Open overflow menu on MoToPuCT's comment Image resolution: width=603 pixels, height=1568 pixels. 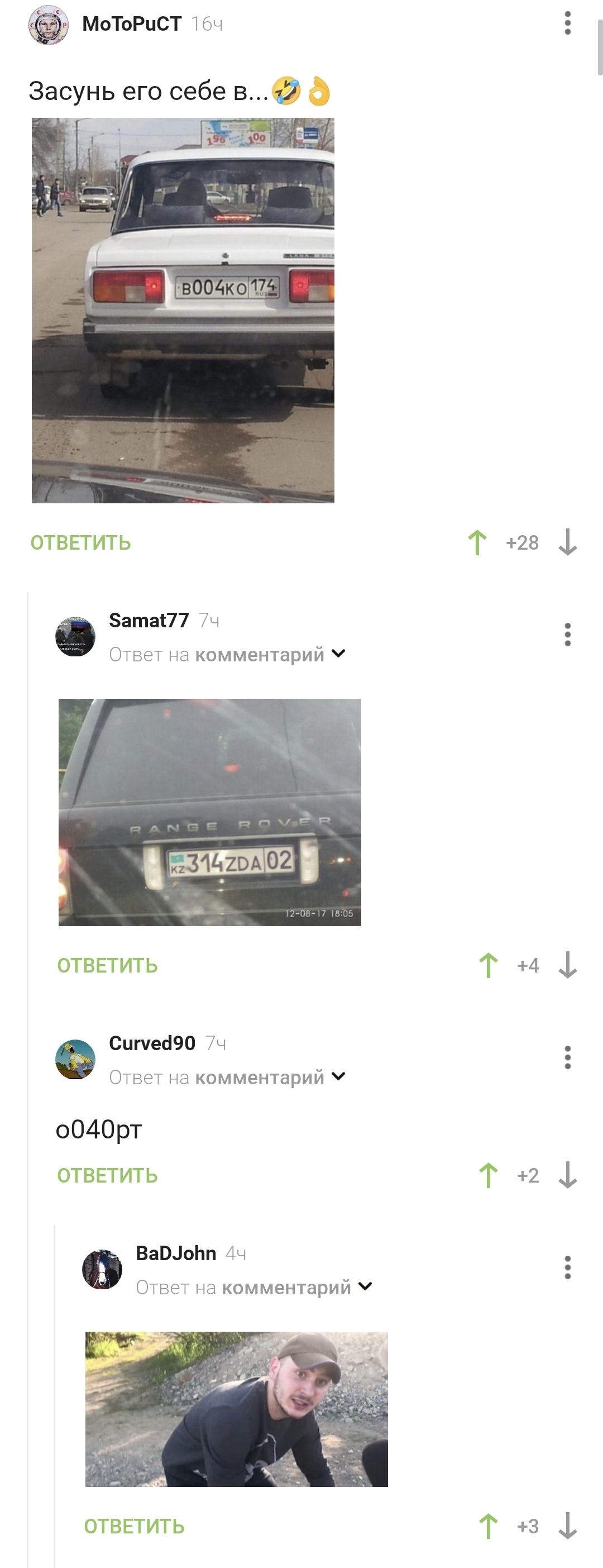pos(567,23)
